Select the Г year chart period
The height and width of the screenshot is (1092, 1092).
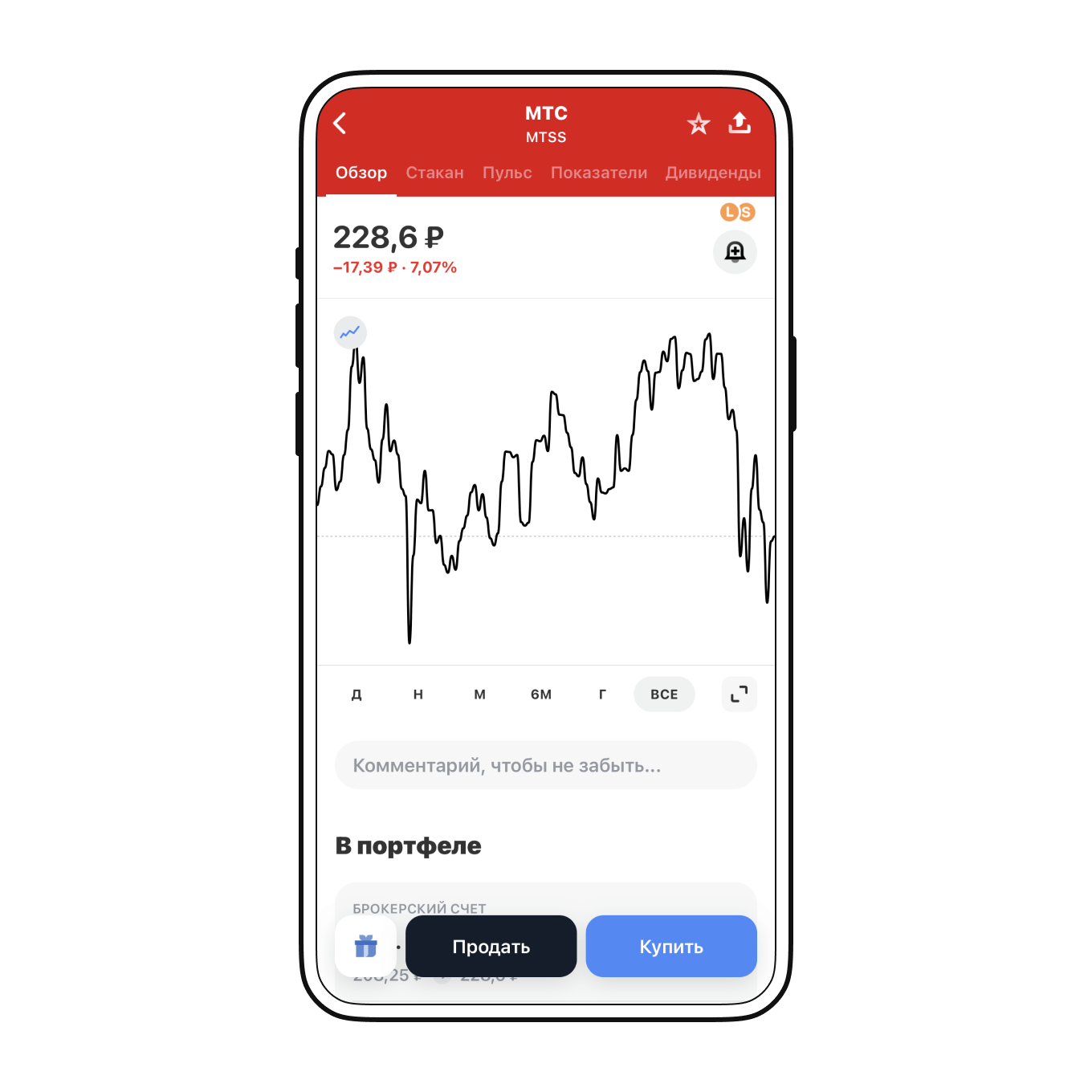coord(602,695)
